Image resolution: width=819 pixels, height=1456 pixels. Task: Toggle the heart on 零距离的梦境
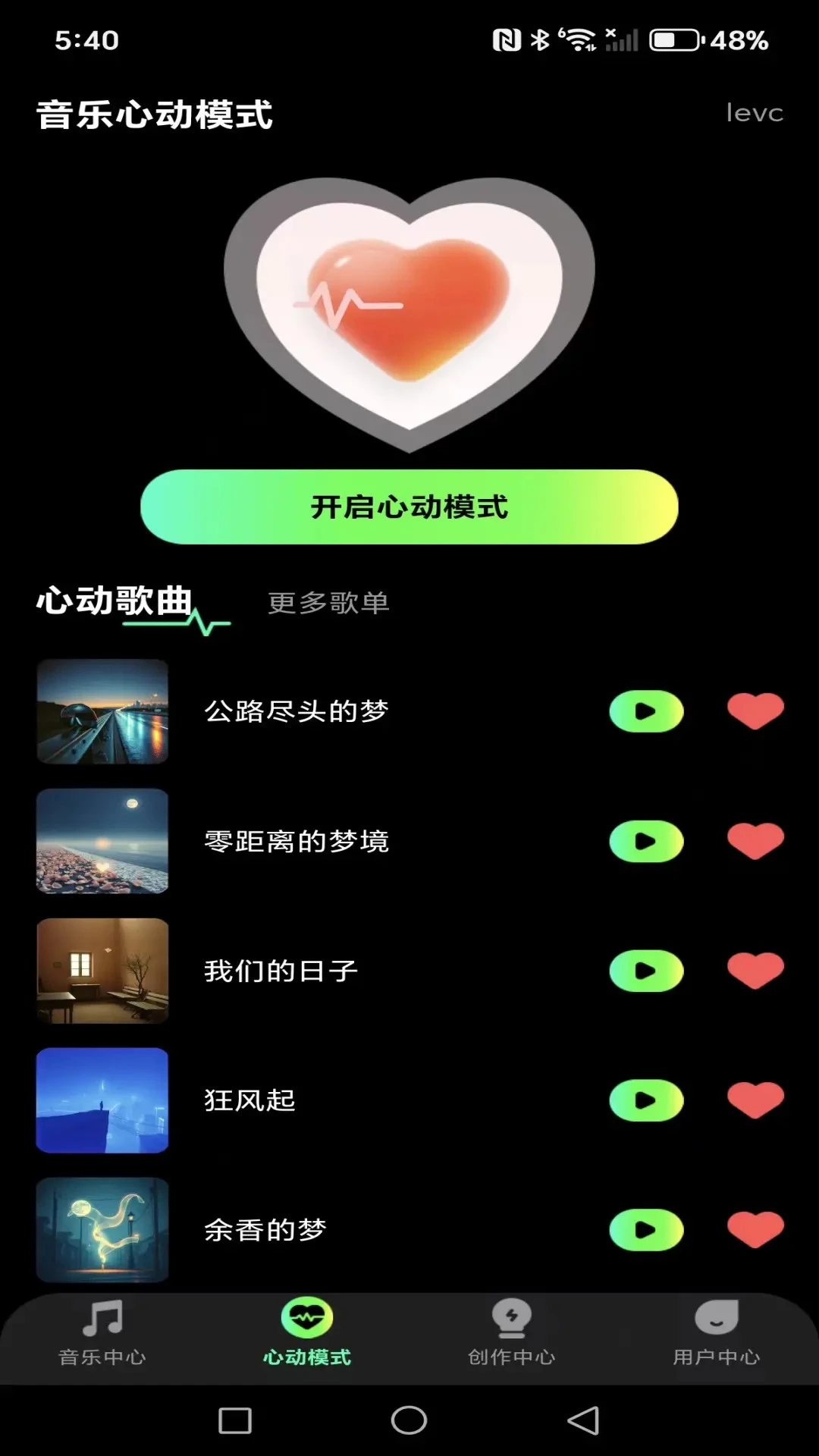(x=755, y=841)
